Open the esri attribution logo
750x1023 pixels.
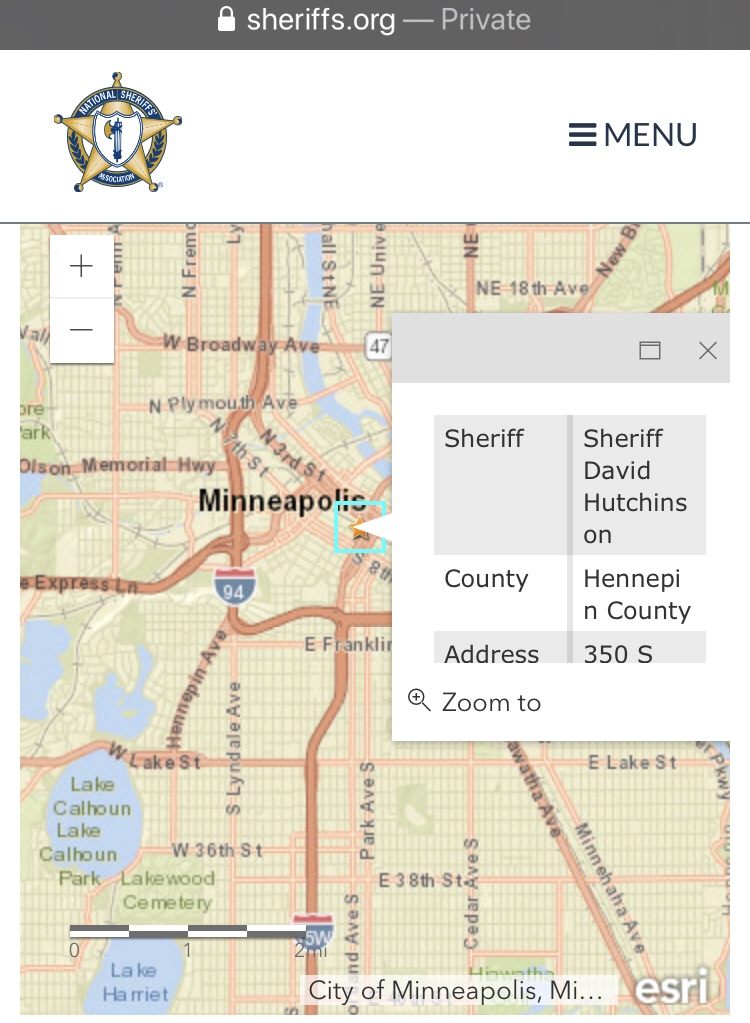coord(673,986)
